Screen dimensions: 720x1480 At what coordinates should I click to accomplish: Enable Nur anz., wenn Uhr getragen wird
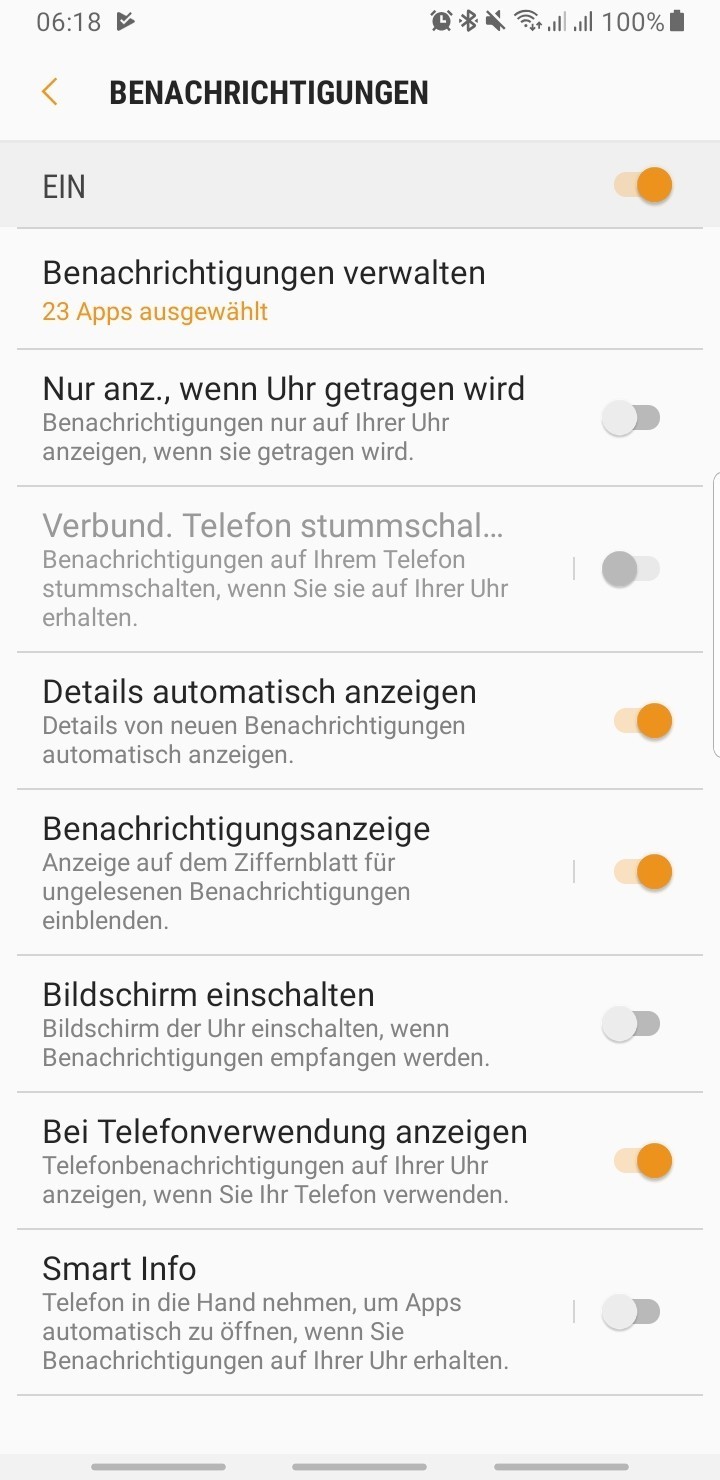click(631, 418)
